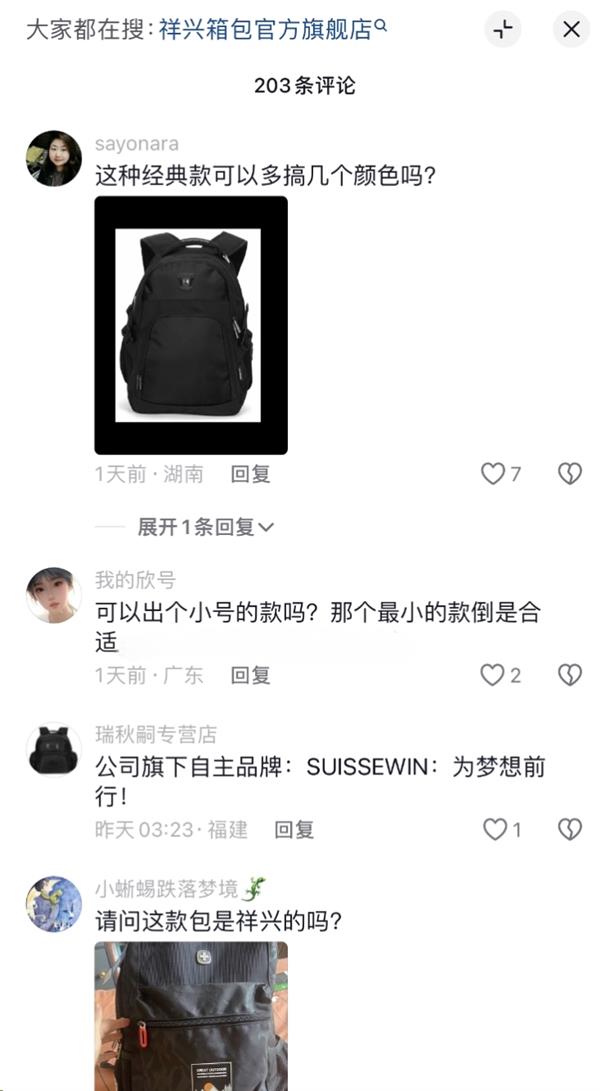Like 我的欣号's comment
600x1091 pixels.
[x=493, y=675]
